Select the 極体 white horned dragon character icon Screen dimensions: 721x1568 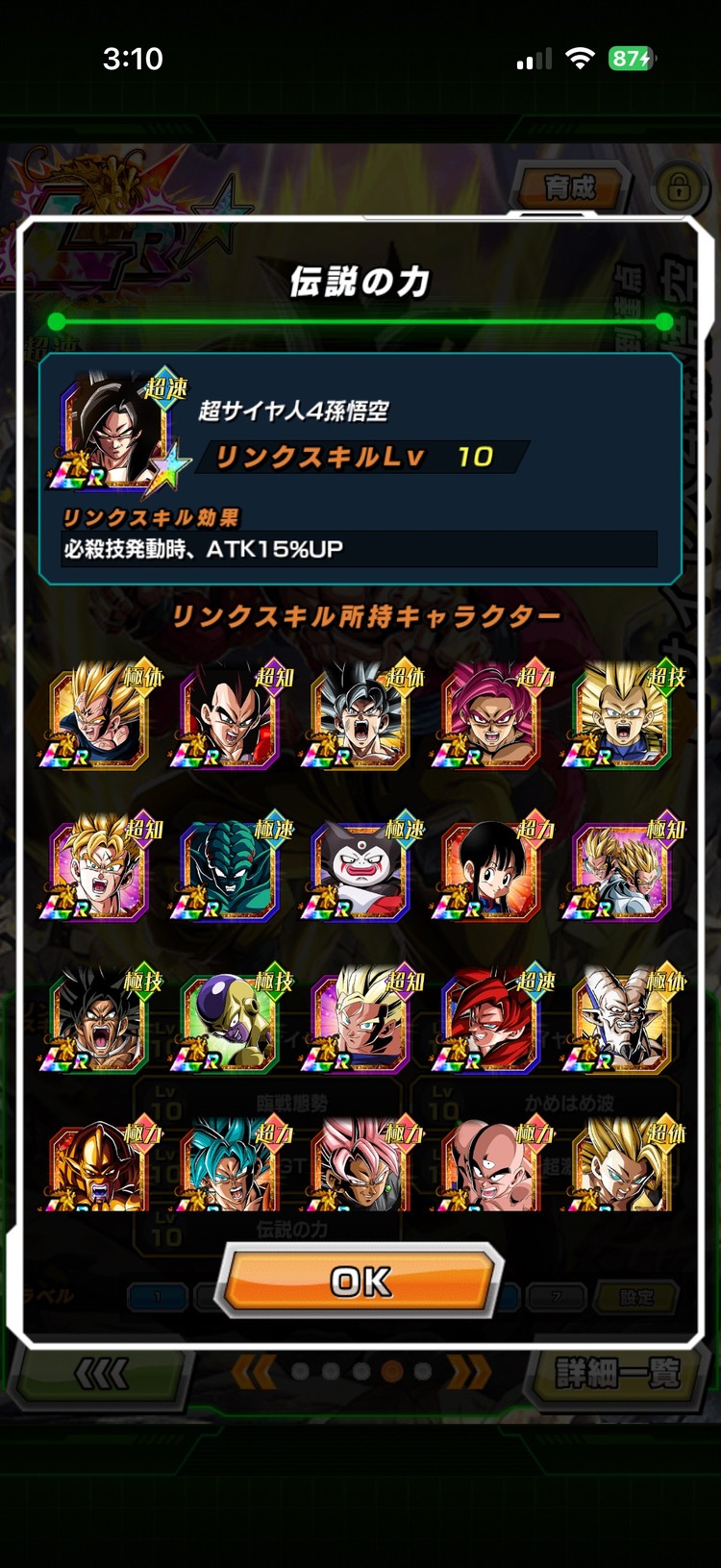623,1021
